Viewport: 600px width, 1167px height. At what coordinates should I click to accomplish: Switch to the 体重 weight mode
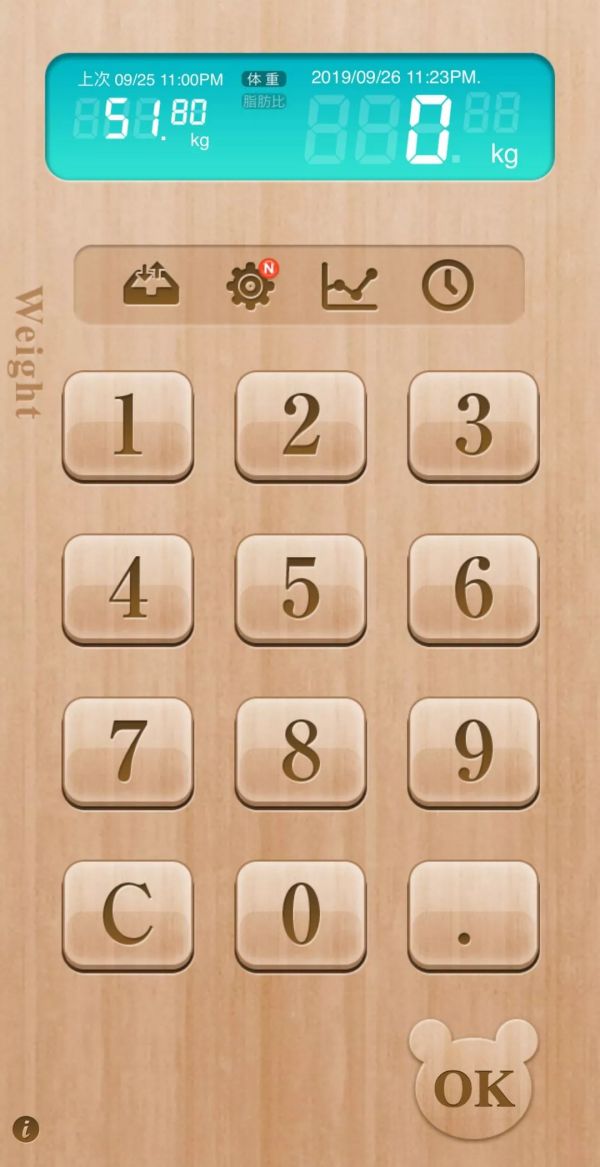click(x=264, y=78)
